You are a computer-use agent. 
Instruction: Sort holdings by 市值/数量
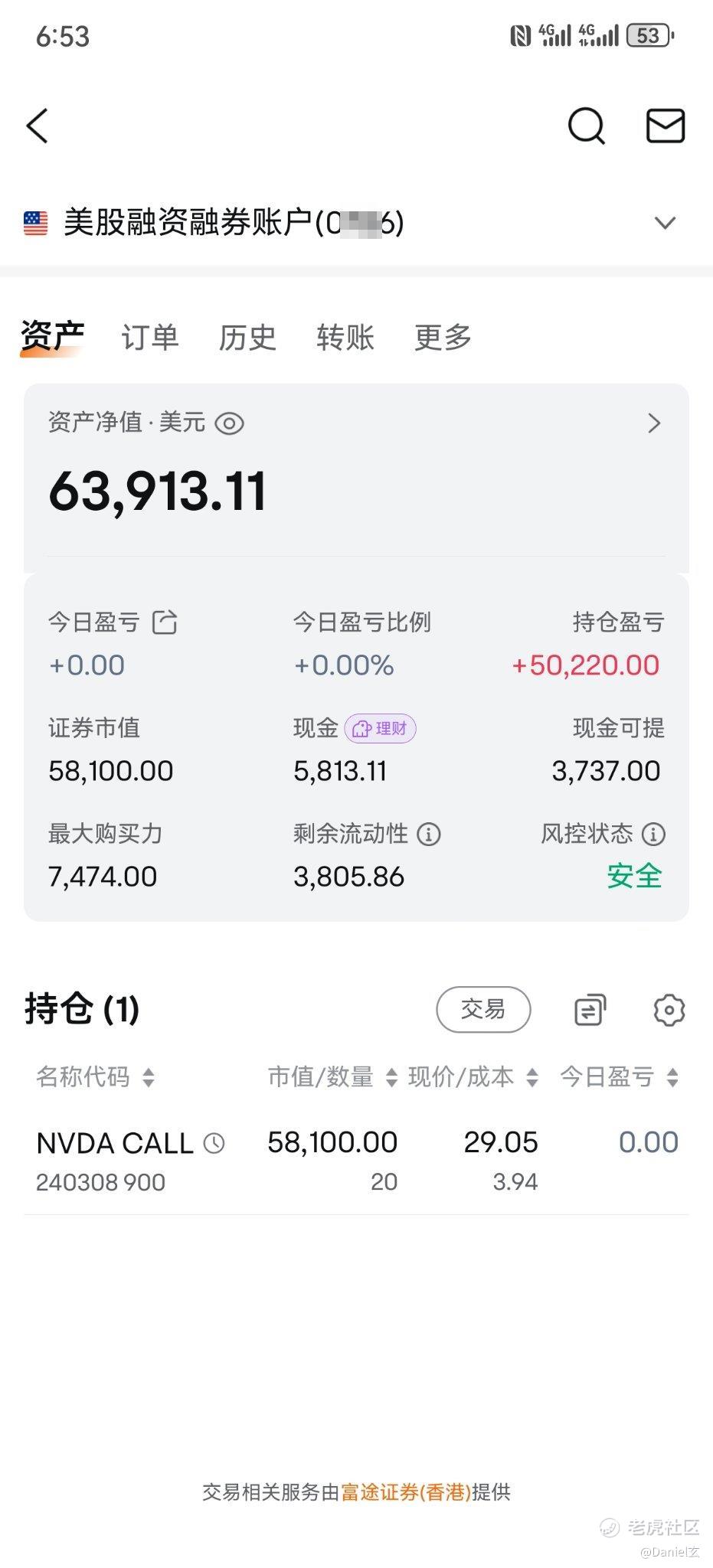331,1077
